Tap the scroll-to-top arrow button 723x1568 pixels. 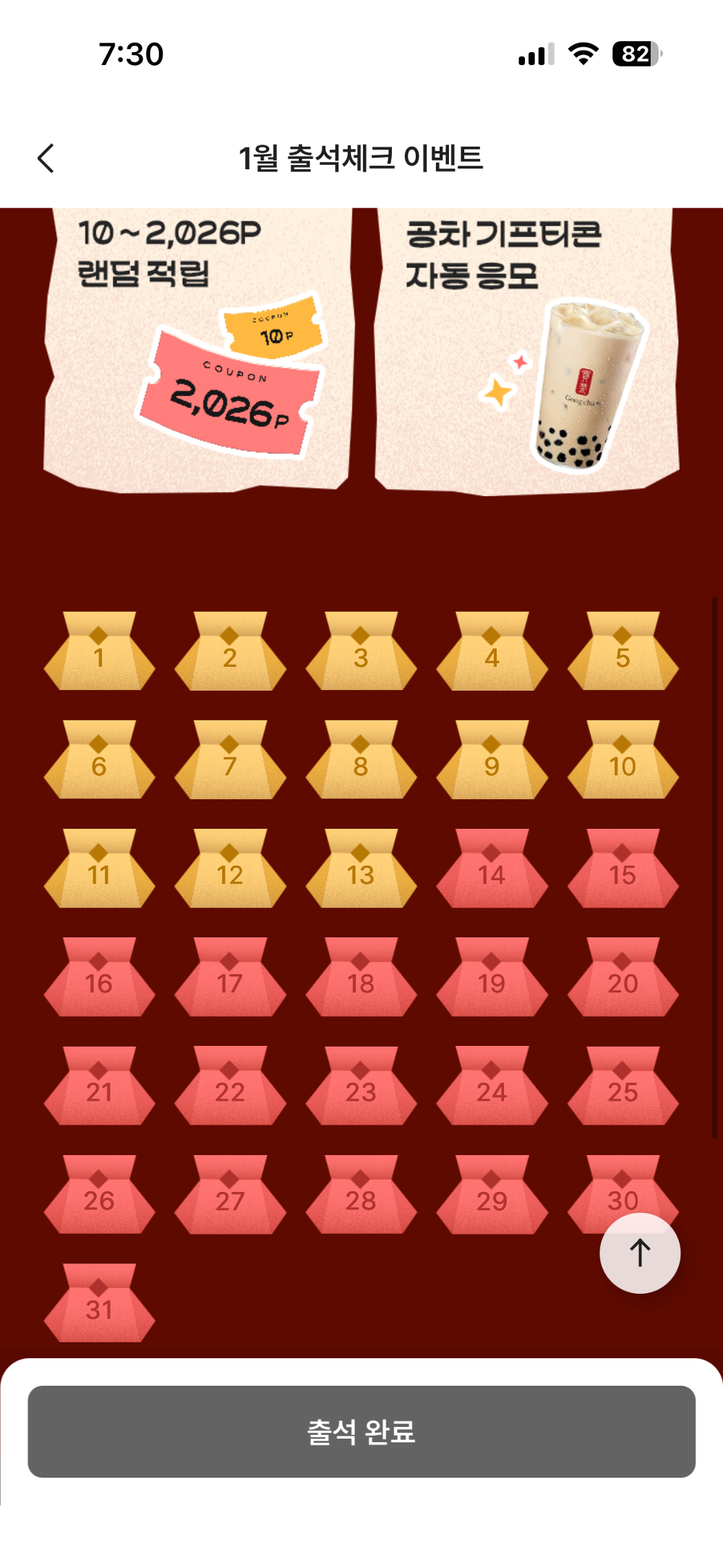640,1253
